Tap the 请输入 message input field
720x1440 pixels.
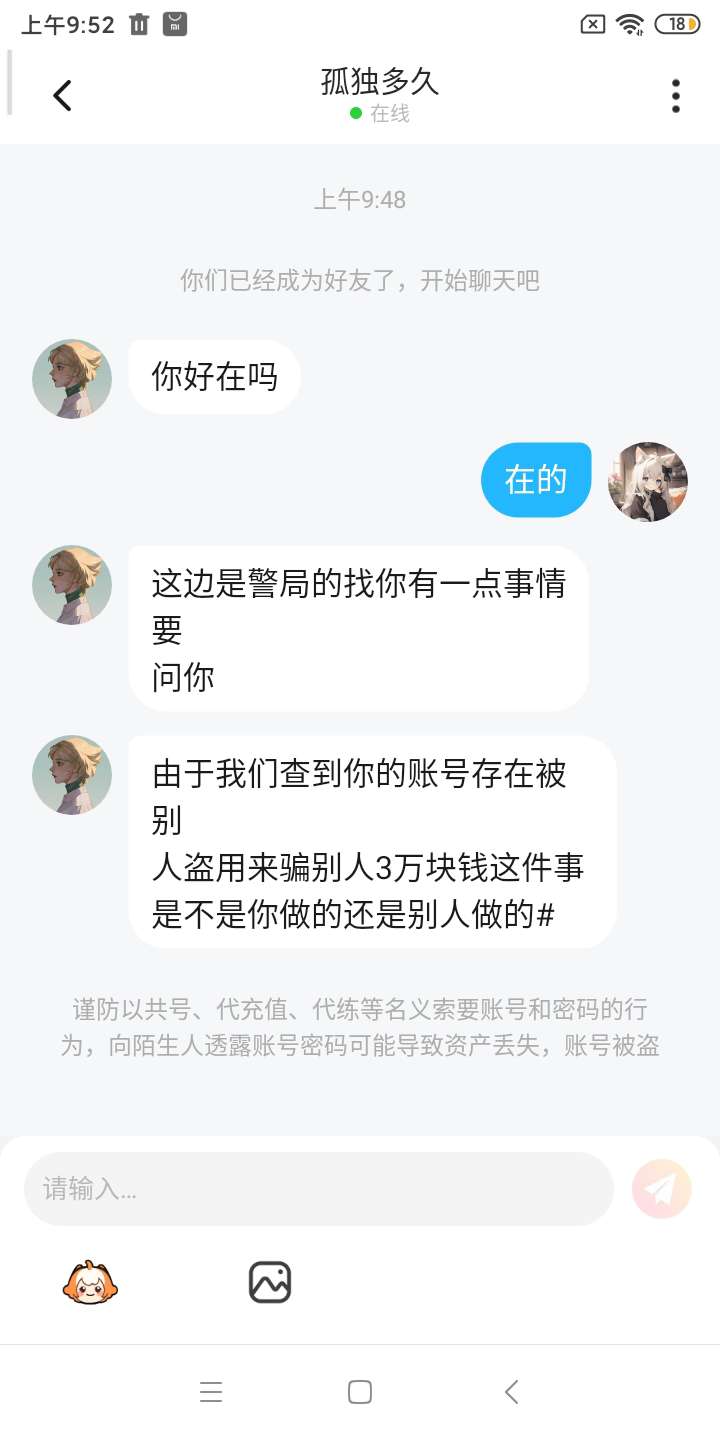[x=318, y=1189]
